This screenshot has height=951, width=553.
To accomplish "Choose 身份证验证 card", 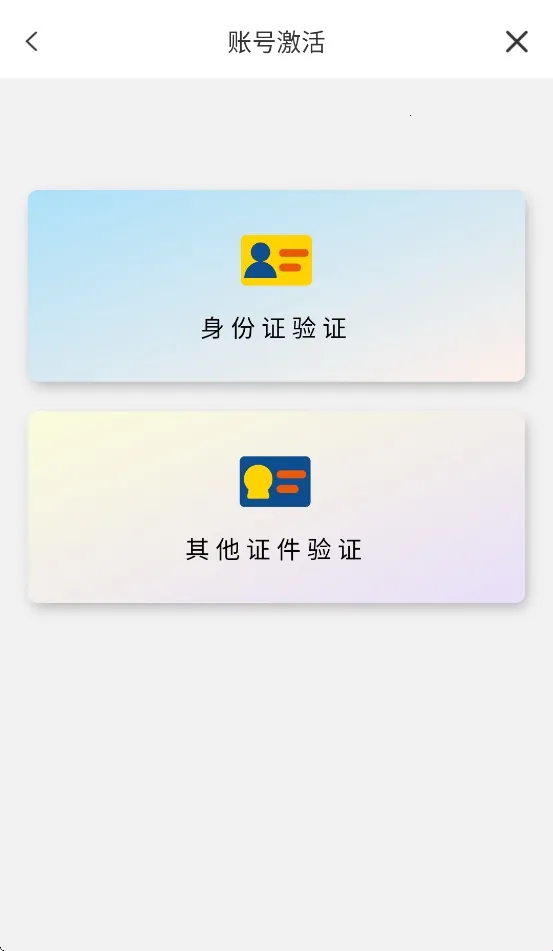I will click(x=276, y=286).
